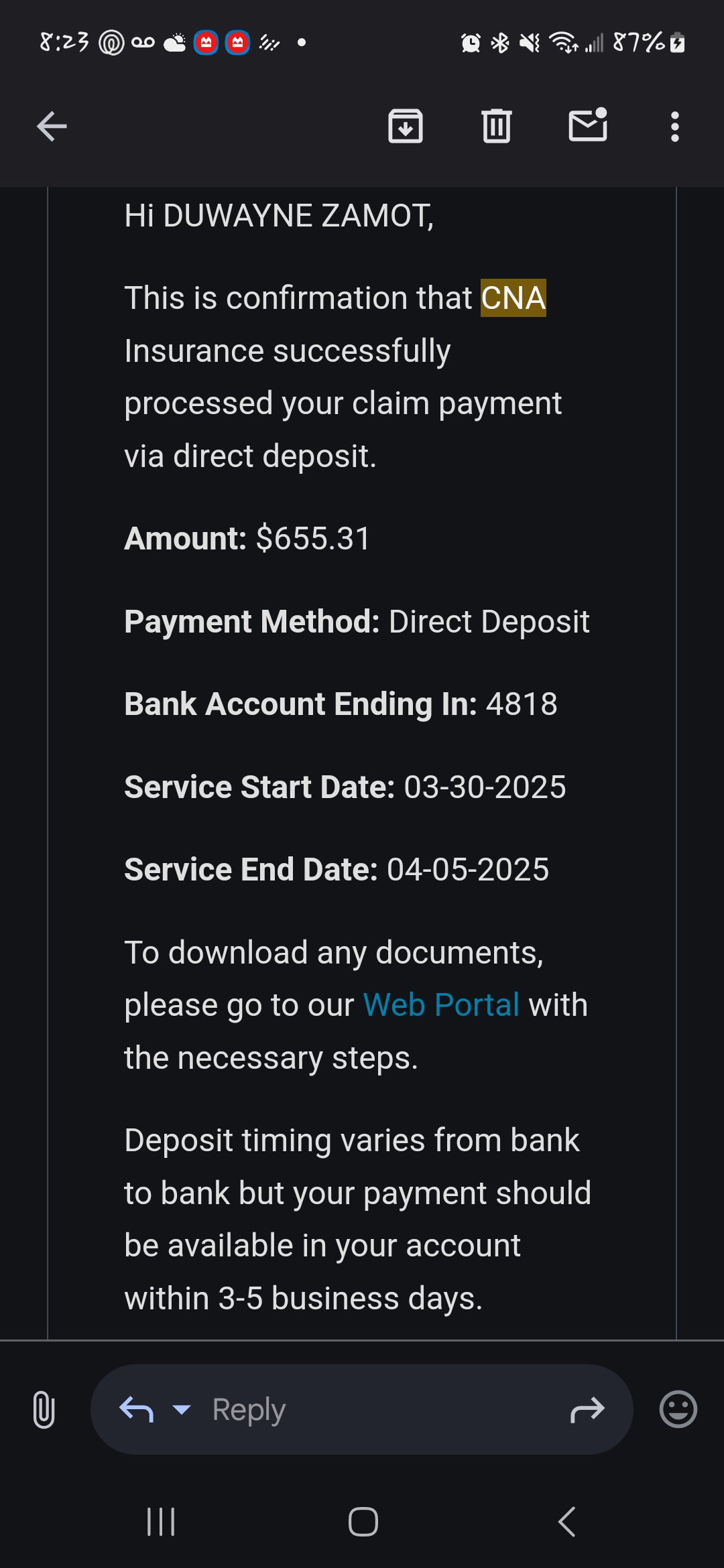The width and height of the screenshot is (724, 1568).
Task: Delete this email with the trash icon
Action: pyautogui.click(x=497, y=126)
